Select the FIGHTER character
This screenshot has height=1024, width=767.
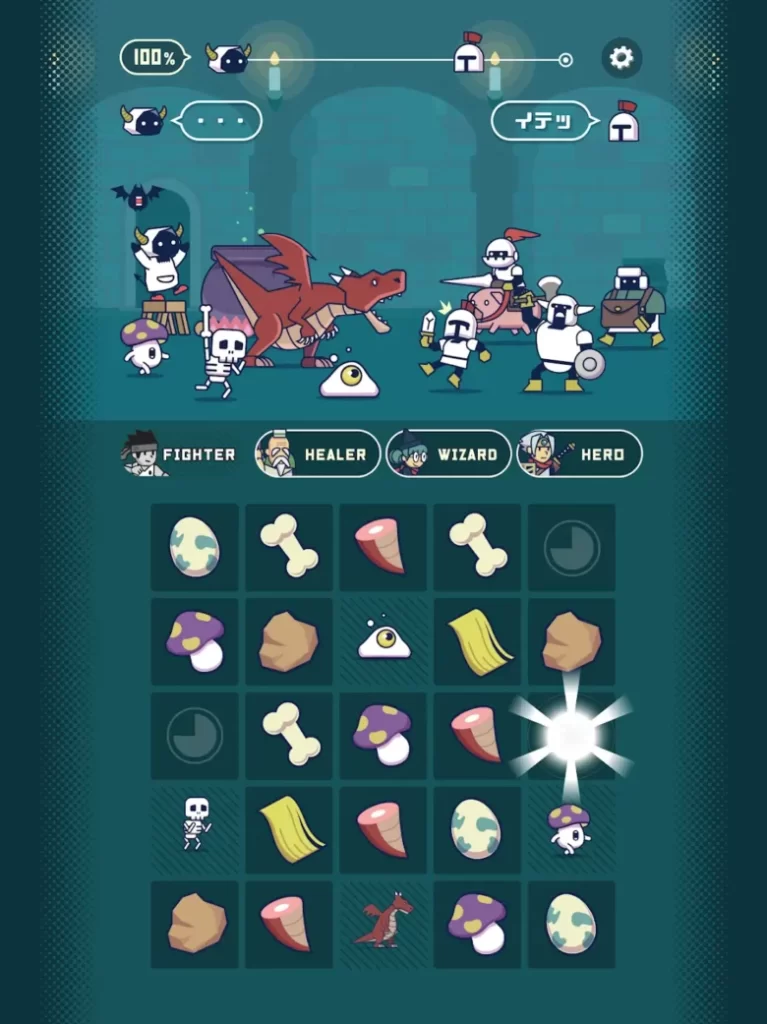tap(180, 454)
